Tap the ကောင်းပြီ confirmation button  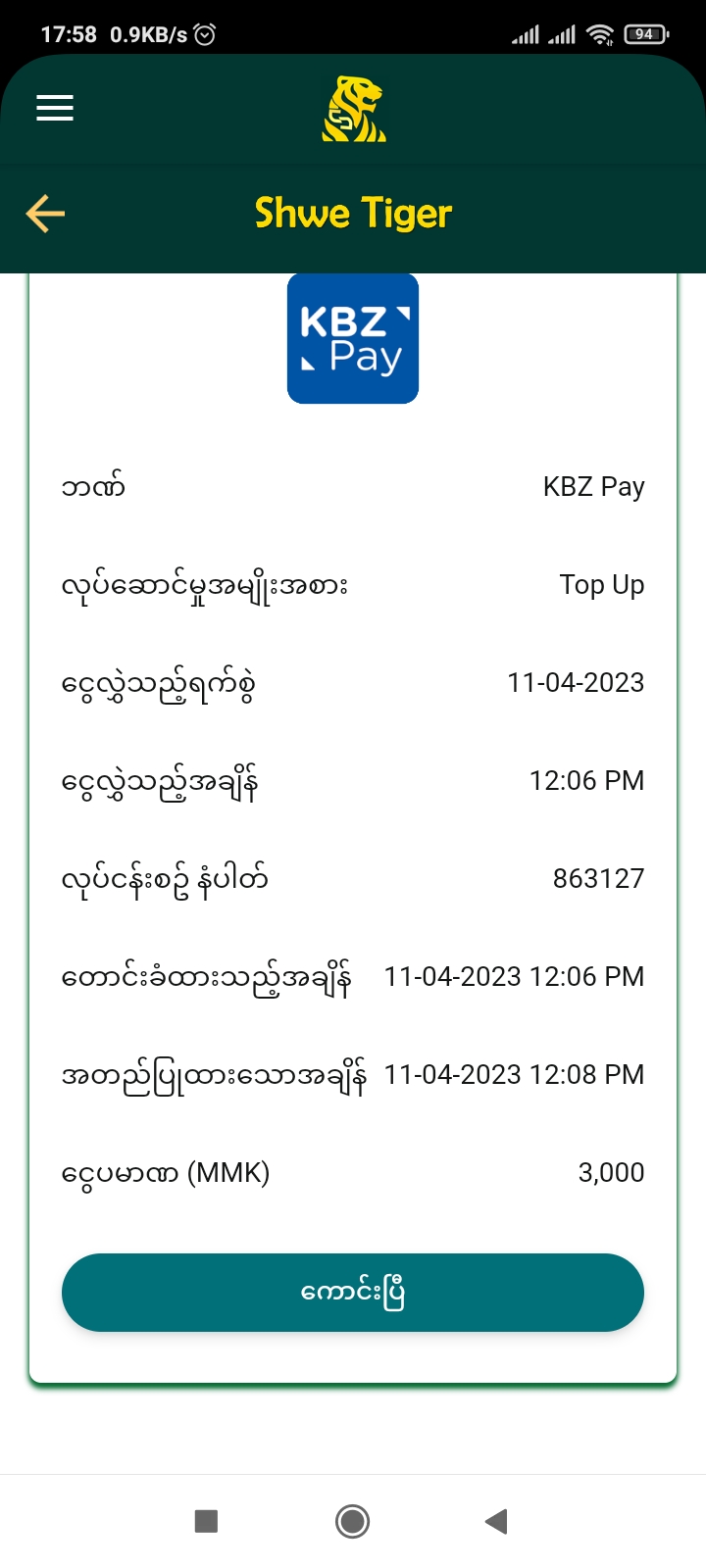(353, 1293)
